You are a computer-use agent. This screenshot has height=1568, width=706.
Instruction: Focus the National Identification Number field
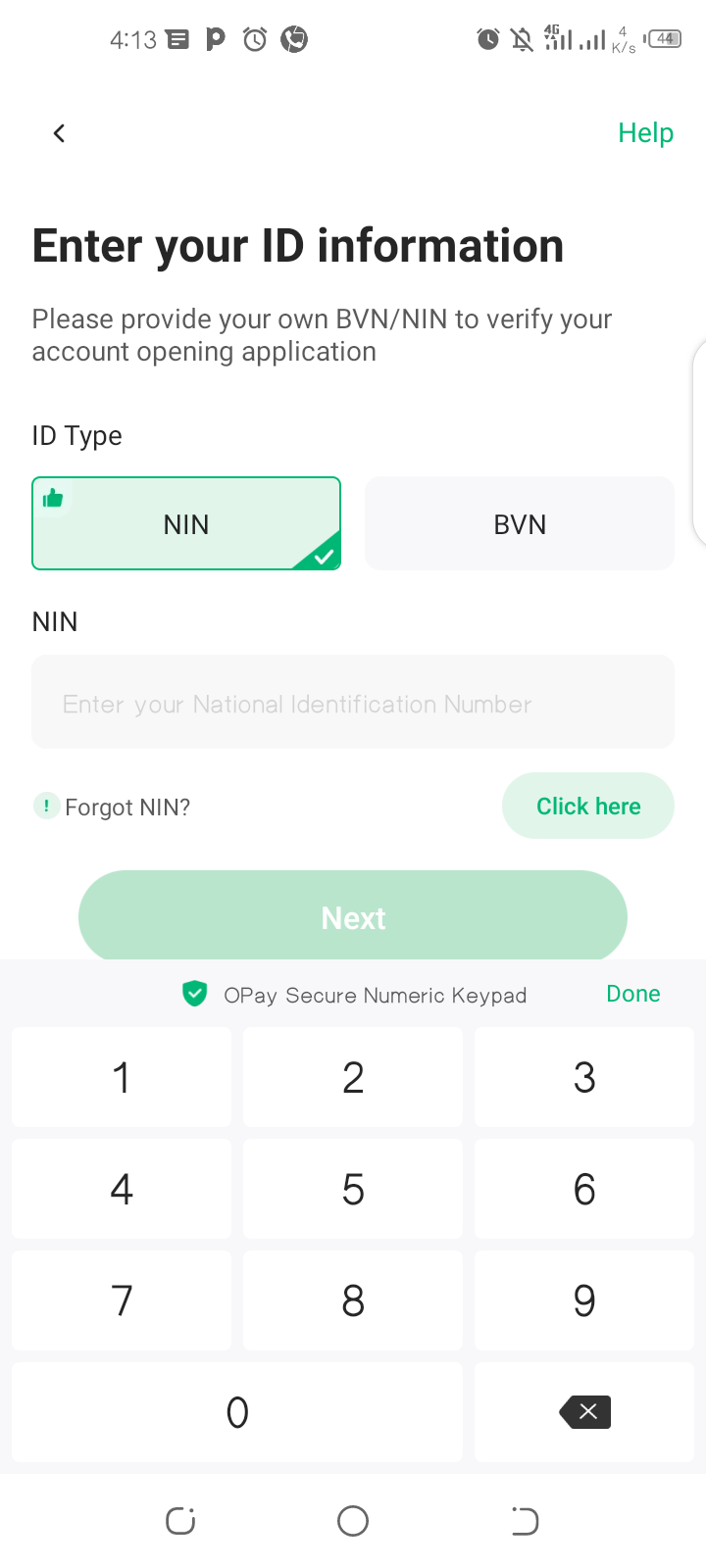[353, 703]
